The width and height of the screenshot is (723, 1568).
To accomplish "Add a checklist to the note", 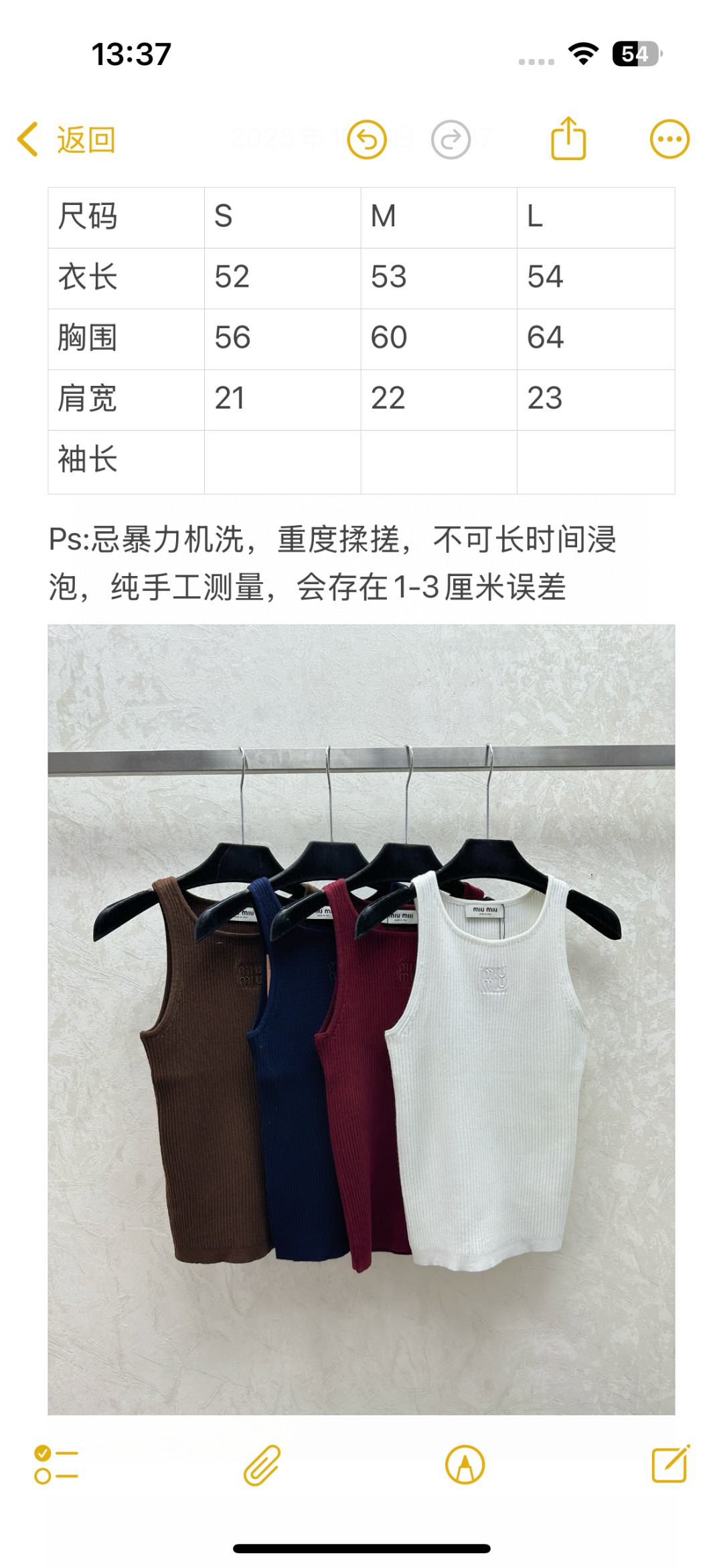I will pos(56,1465).
